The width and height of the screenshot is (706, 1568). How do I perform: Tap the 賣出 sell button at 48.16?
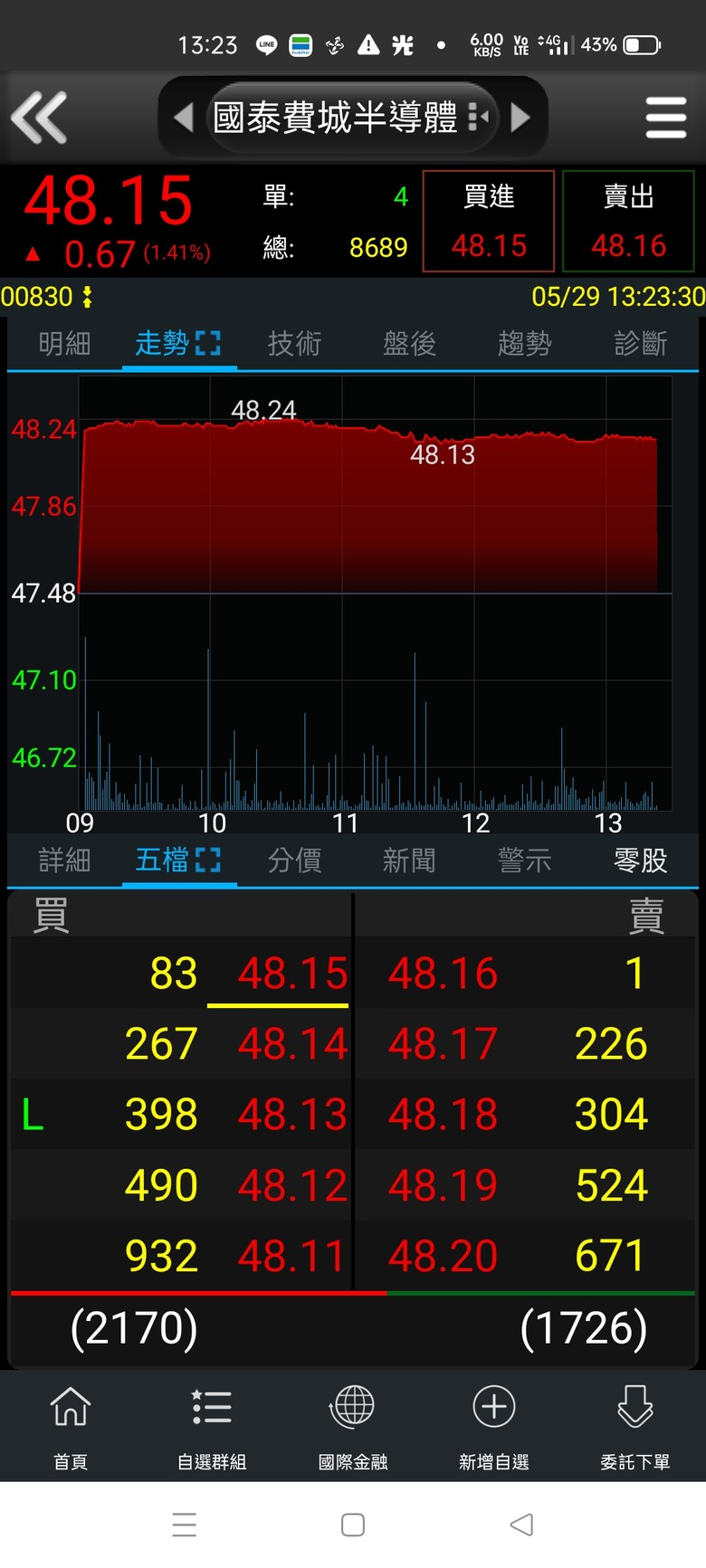[628, 221]
